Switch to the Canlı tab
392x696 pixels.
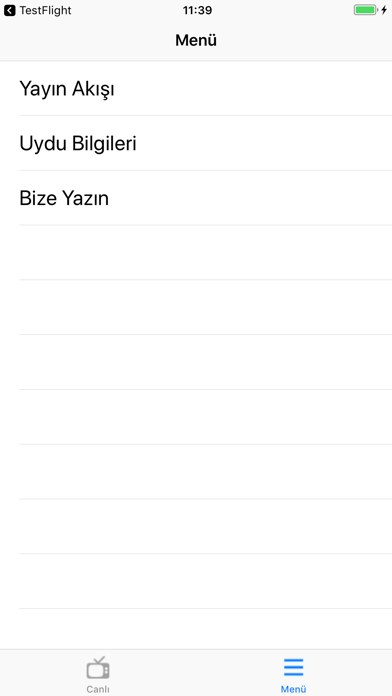pyautogui.click(x=98, y=674)
